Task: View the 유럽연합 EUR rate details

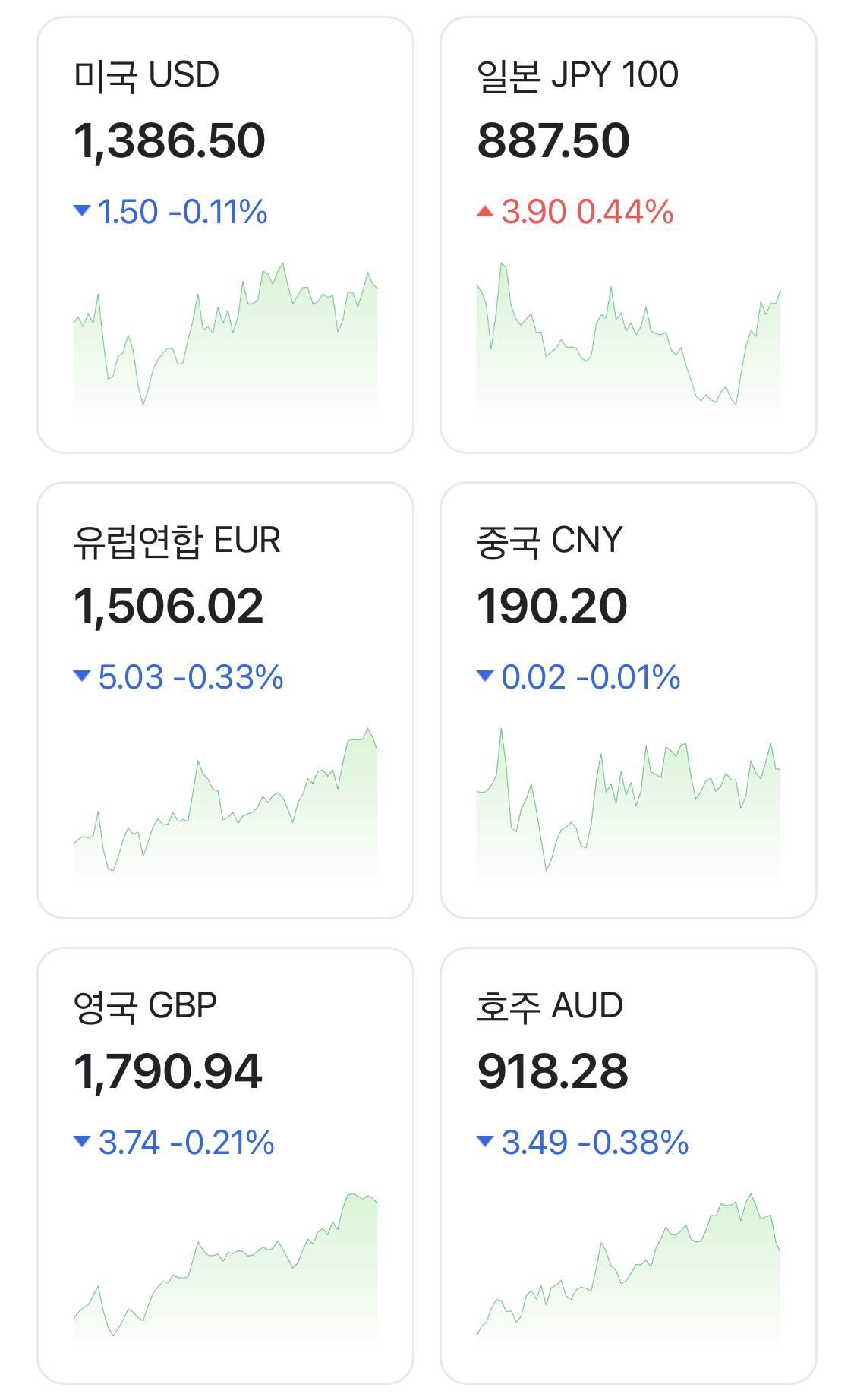Action: (225, 700)
